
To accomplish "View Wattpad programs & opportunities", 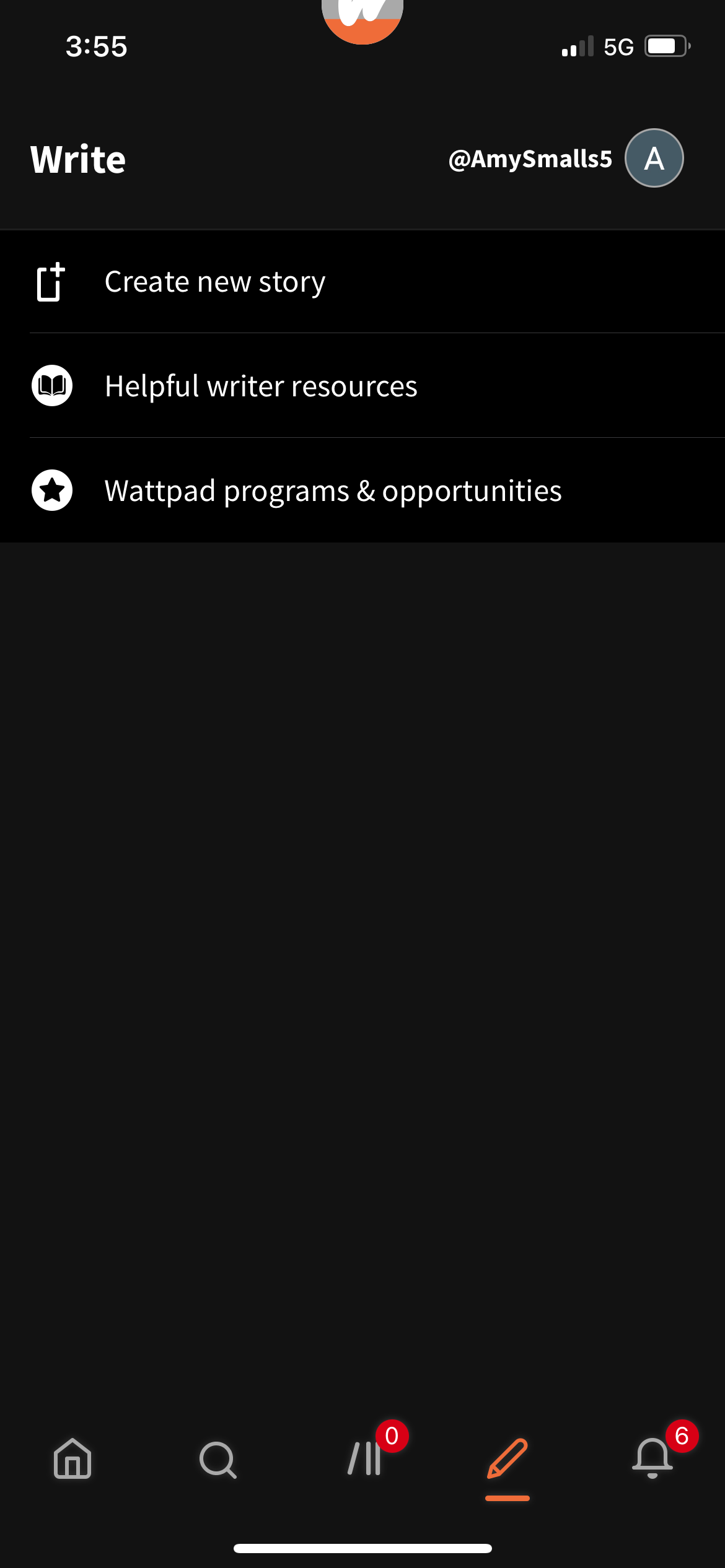I will [332, 490].
